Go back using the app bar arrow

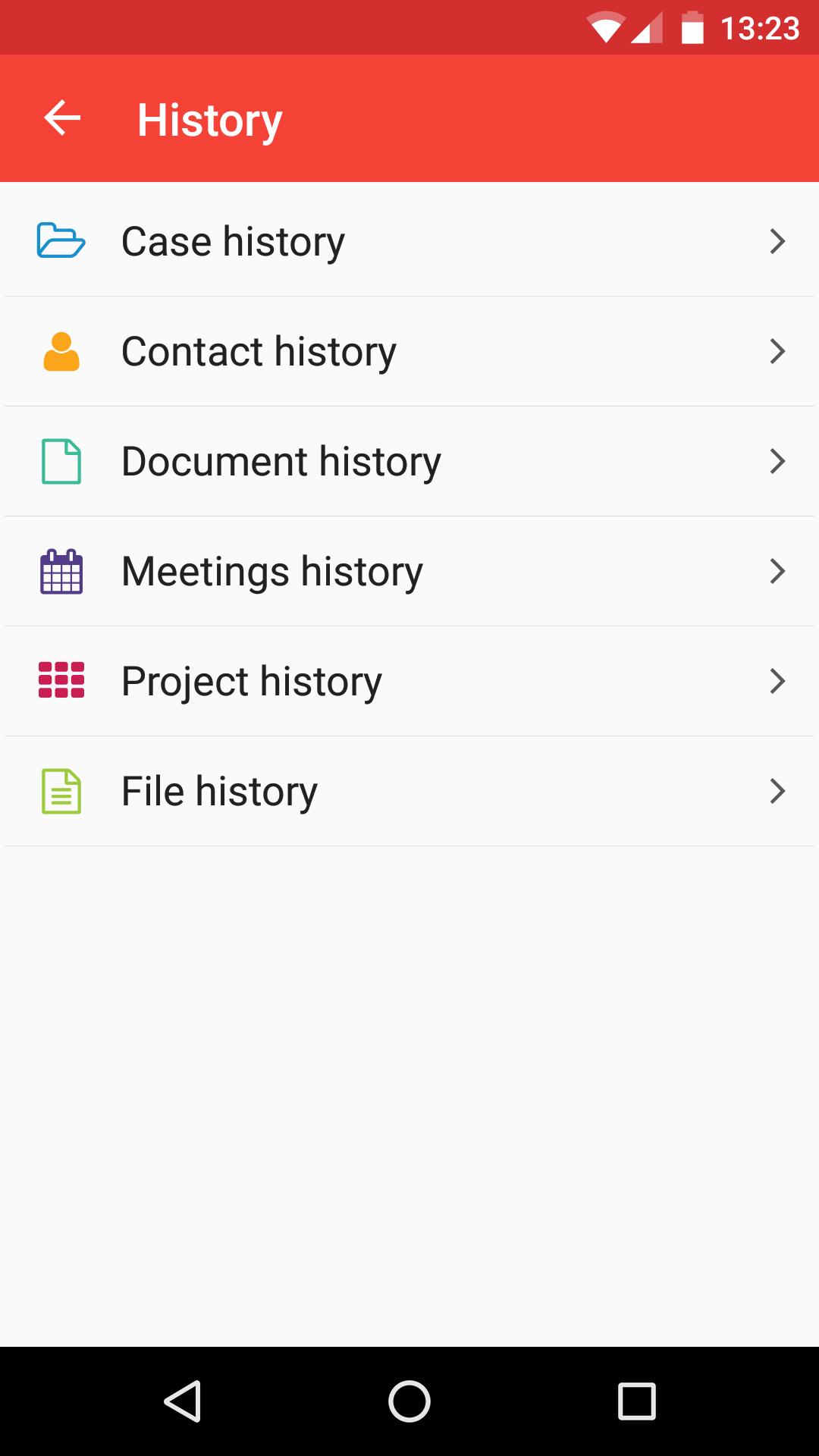pos(62,118)
